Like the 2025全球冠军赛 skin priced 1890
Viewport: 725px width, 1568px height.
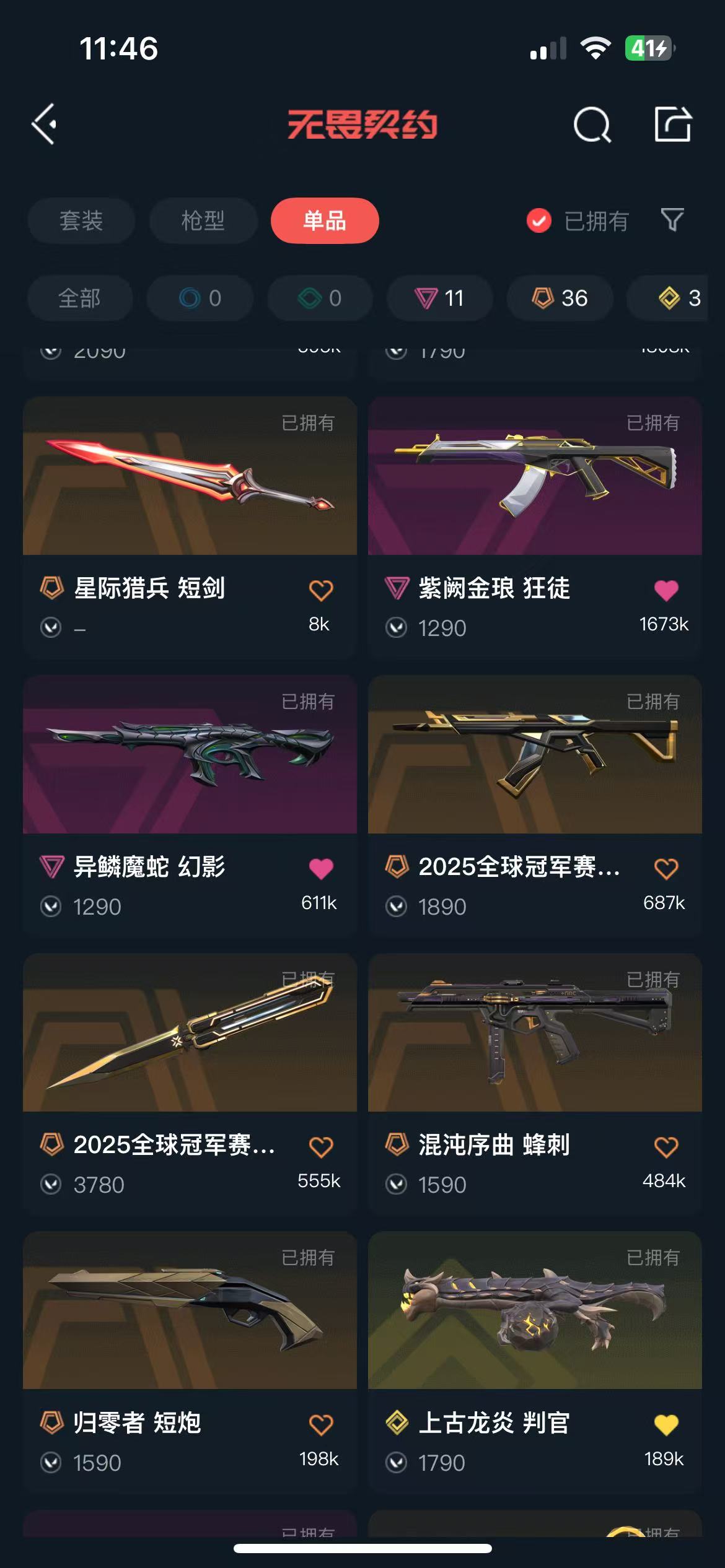point(666,869)
